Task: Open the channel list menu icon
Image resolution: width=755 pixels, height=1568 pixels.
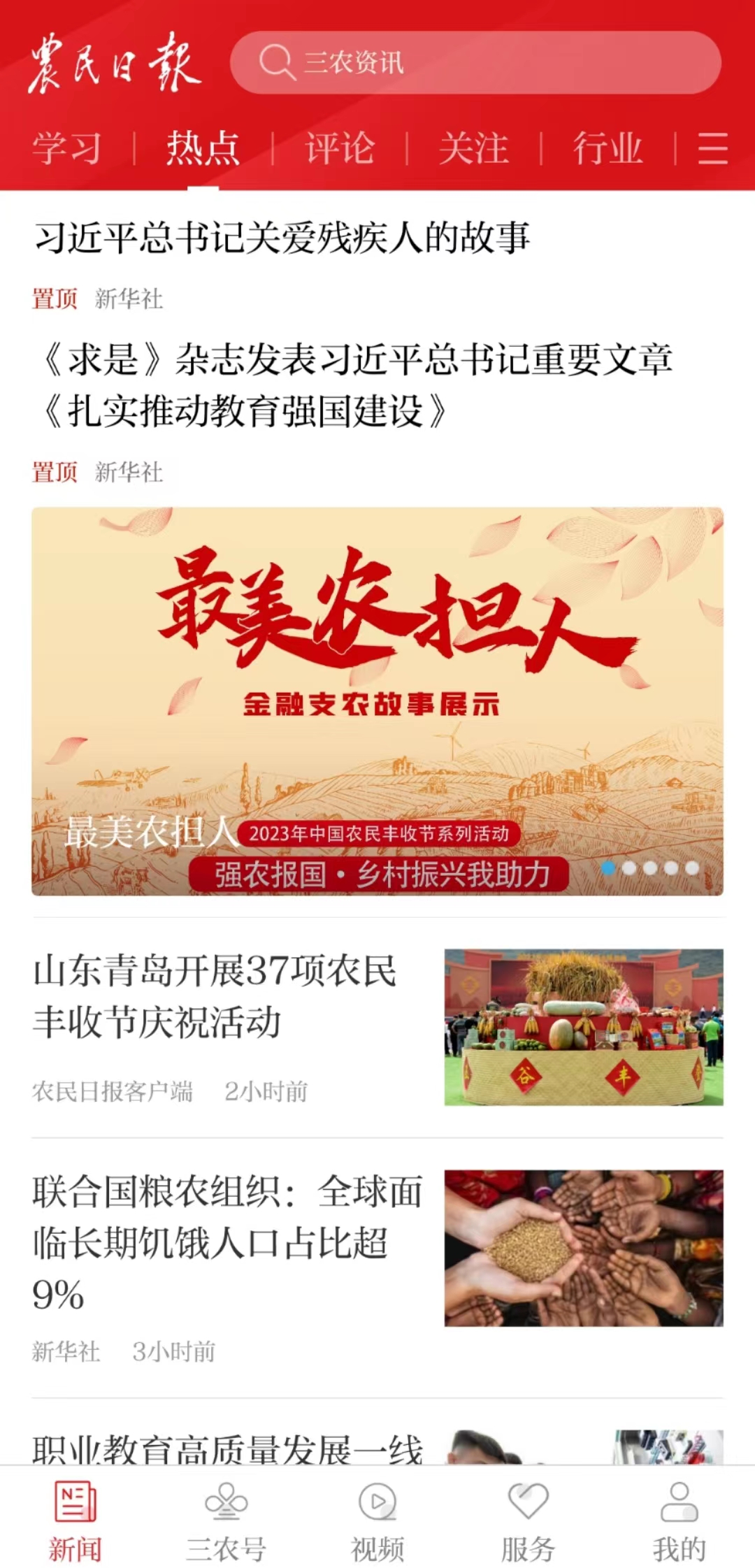Action: tap(712, 148)
